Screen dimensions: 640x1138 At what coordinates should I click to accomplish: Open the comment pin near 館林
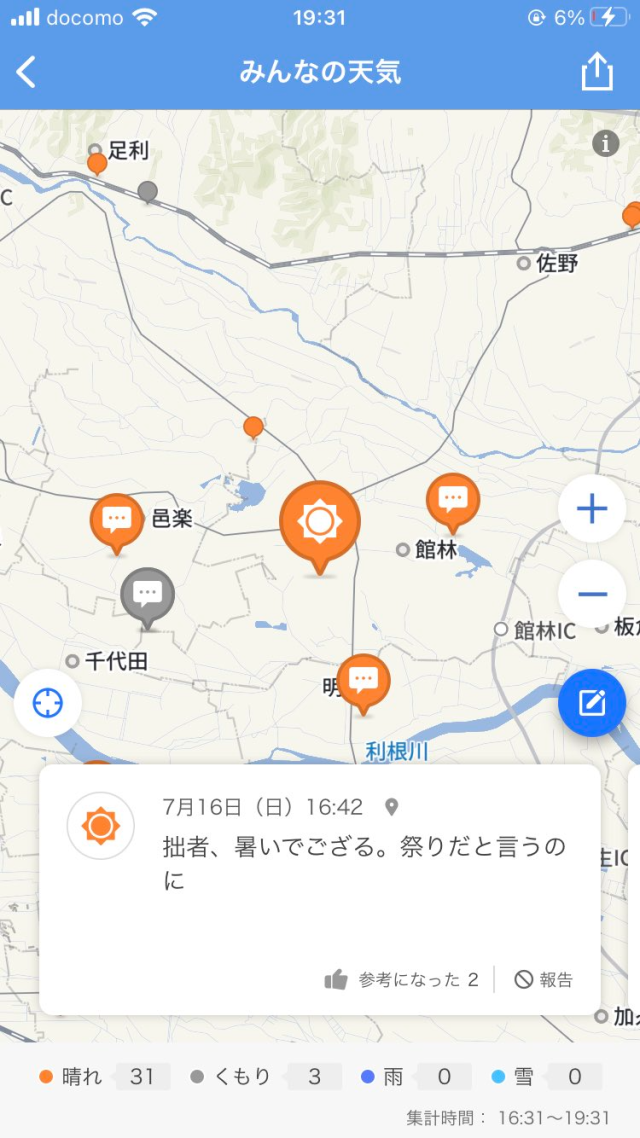point(453,498)
